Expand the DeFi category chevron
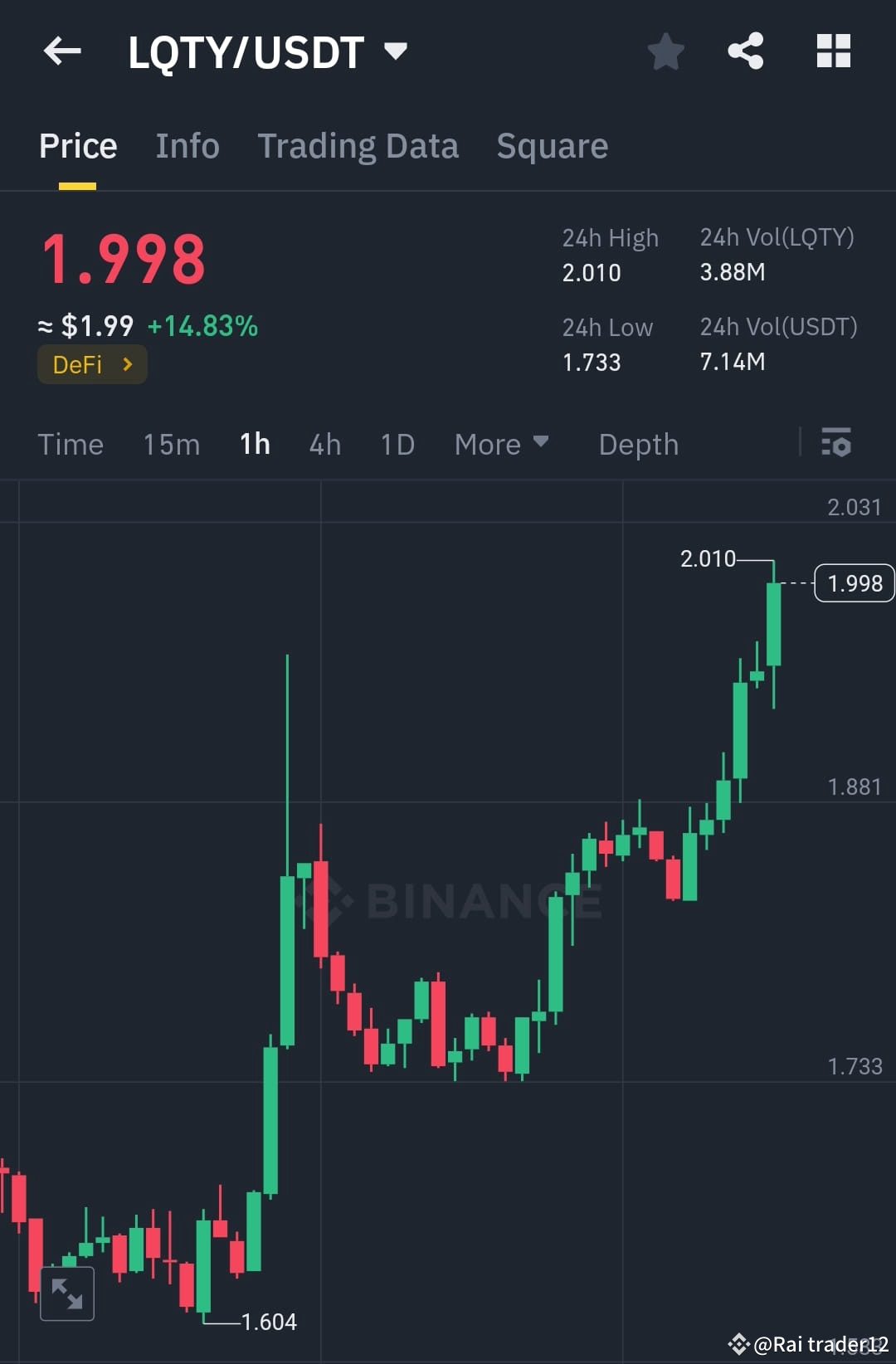The width and height of the screenshot is (896, 1364). coord(126,363)
